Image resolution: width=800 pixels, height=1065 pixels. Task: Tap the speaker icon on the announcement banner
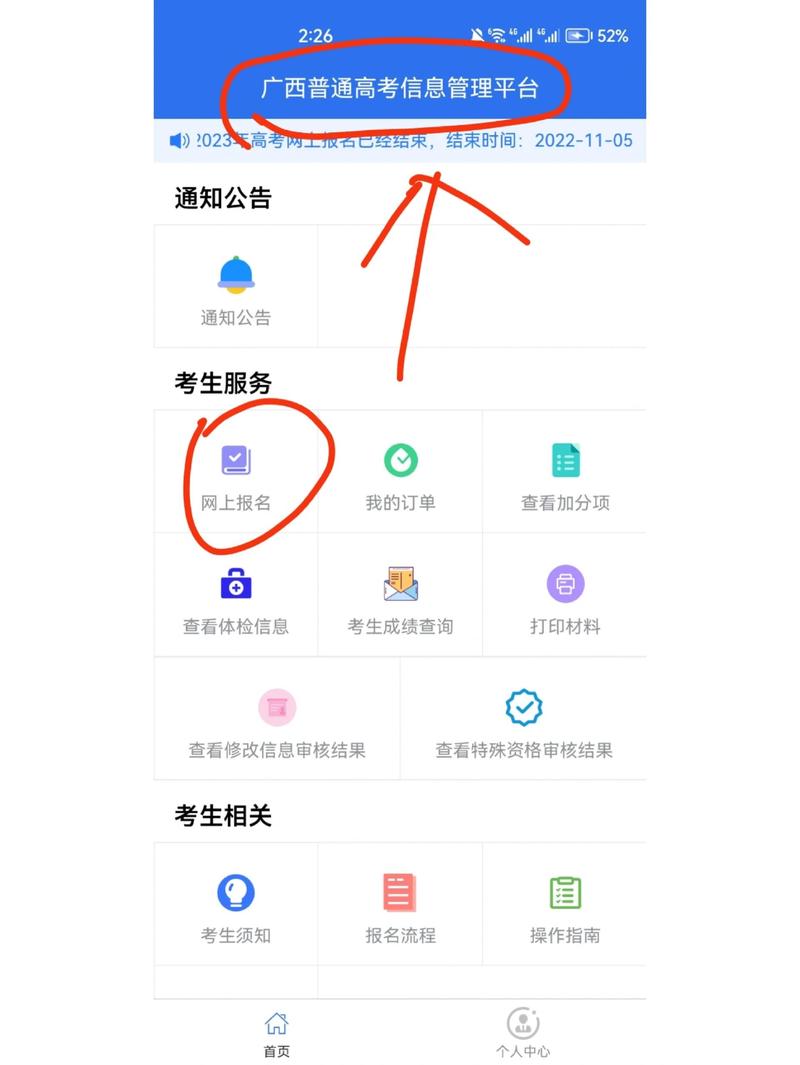(x=178, y=140)
